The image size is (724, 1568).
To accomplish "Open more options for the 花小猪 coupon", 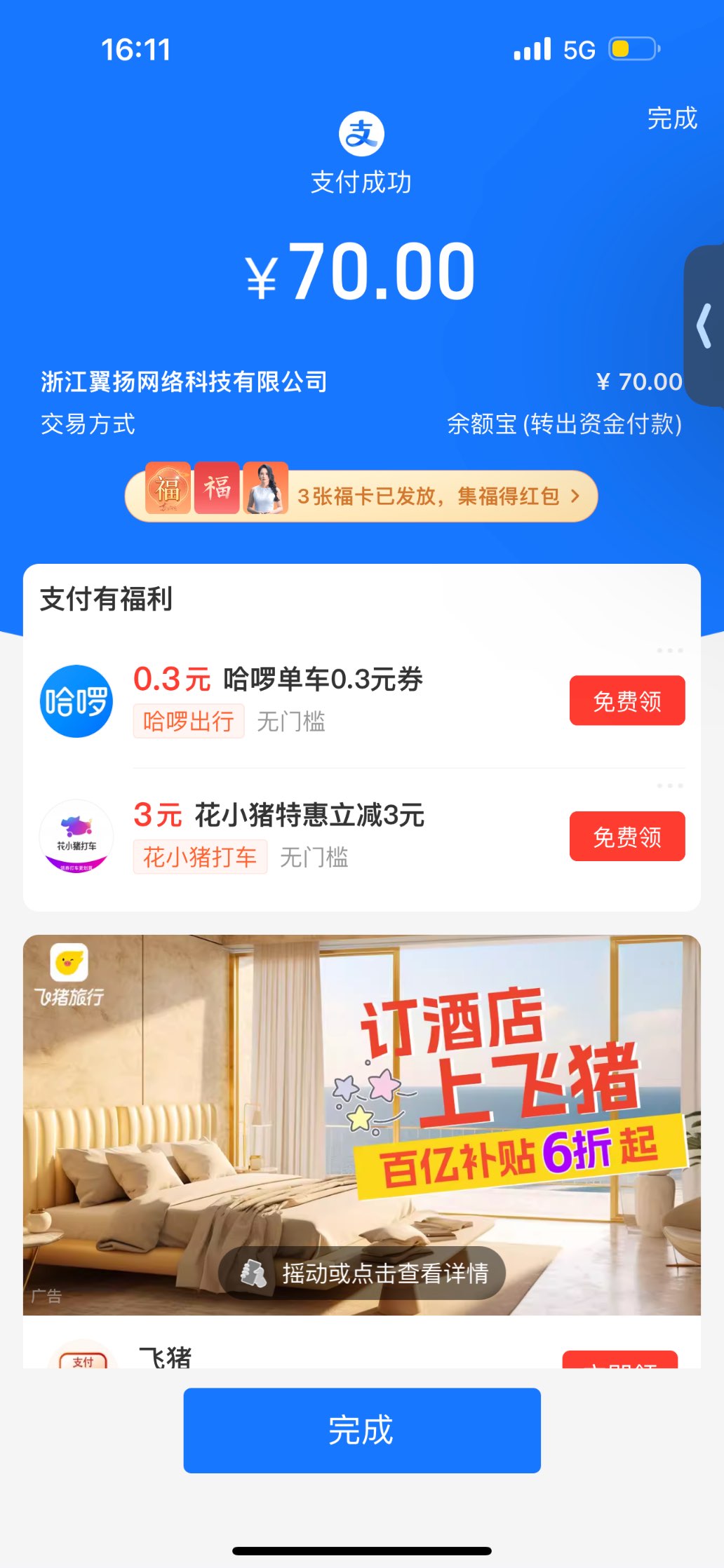I will 670,786.
